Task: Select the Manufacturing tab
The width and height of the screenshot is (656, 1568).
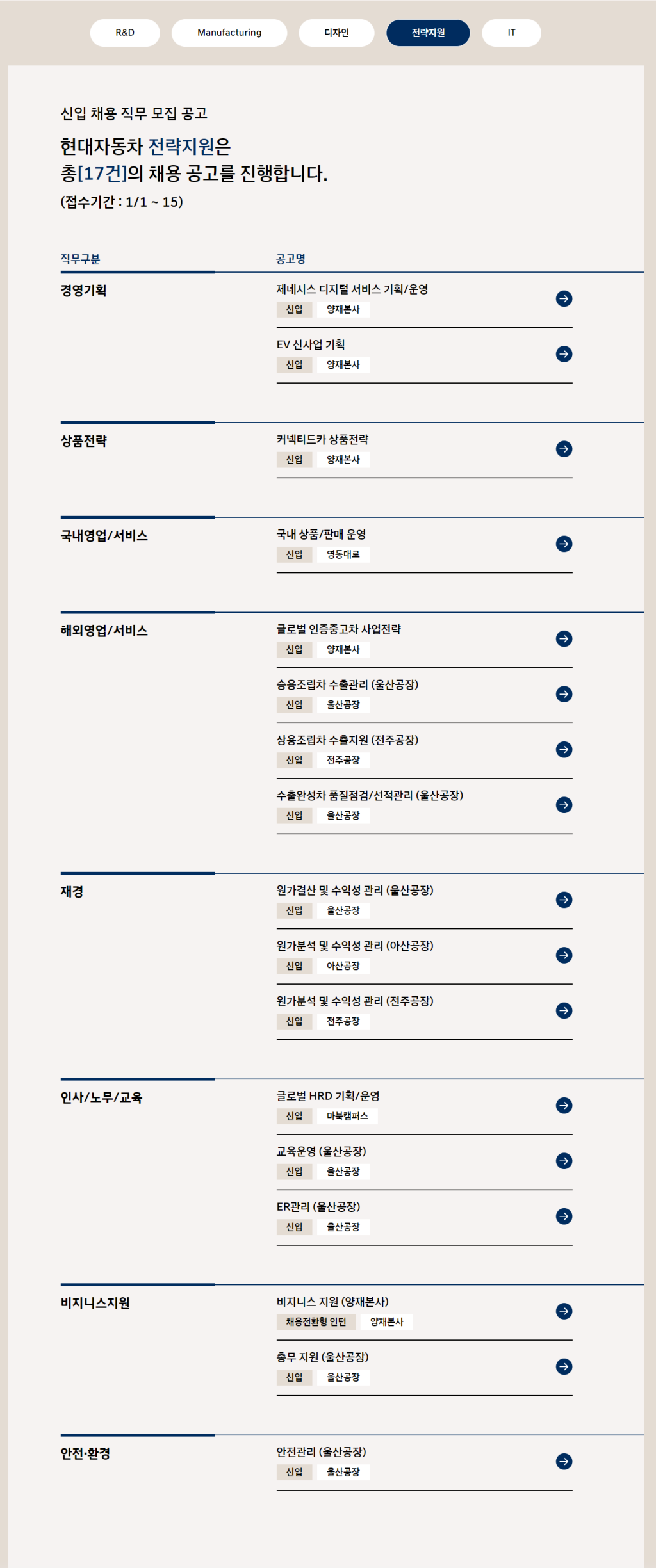Action: pyautogui.click(x=229, y=33)
